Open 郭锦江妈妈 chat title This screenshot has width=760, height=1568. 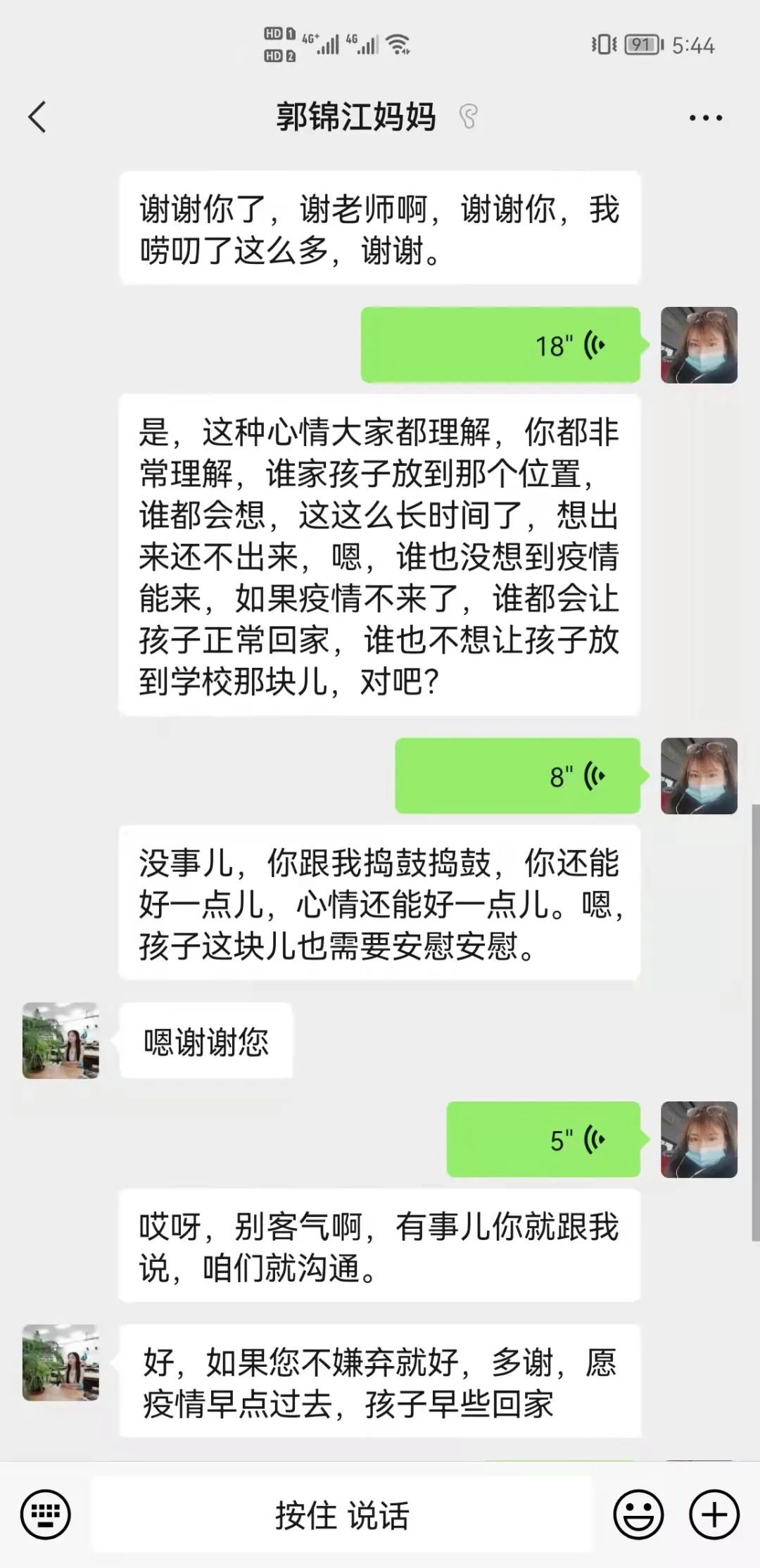pos(355,117)
